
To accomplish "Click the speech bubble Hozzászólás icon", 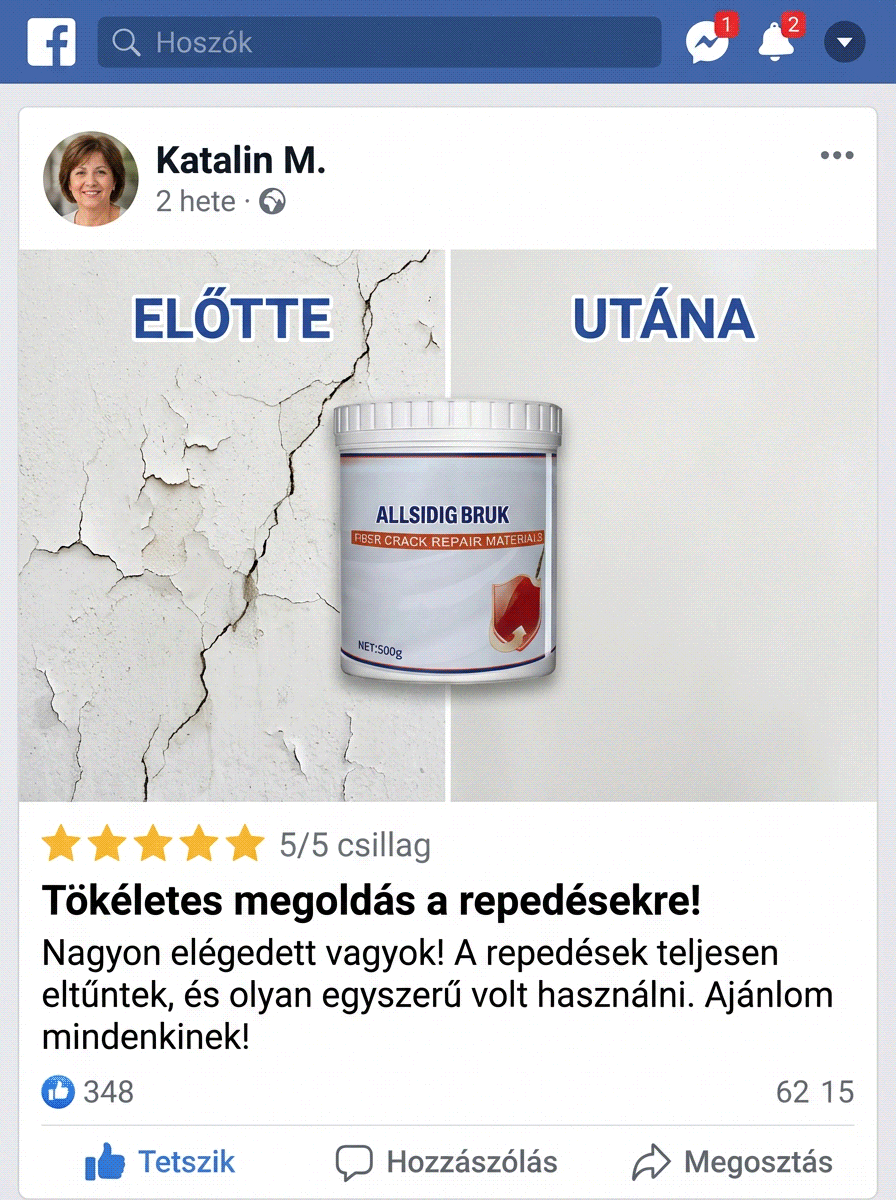I will pos(354,1161).
